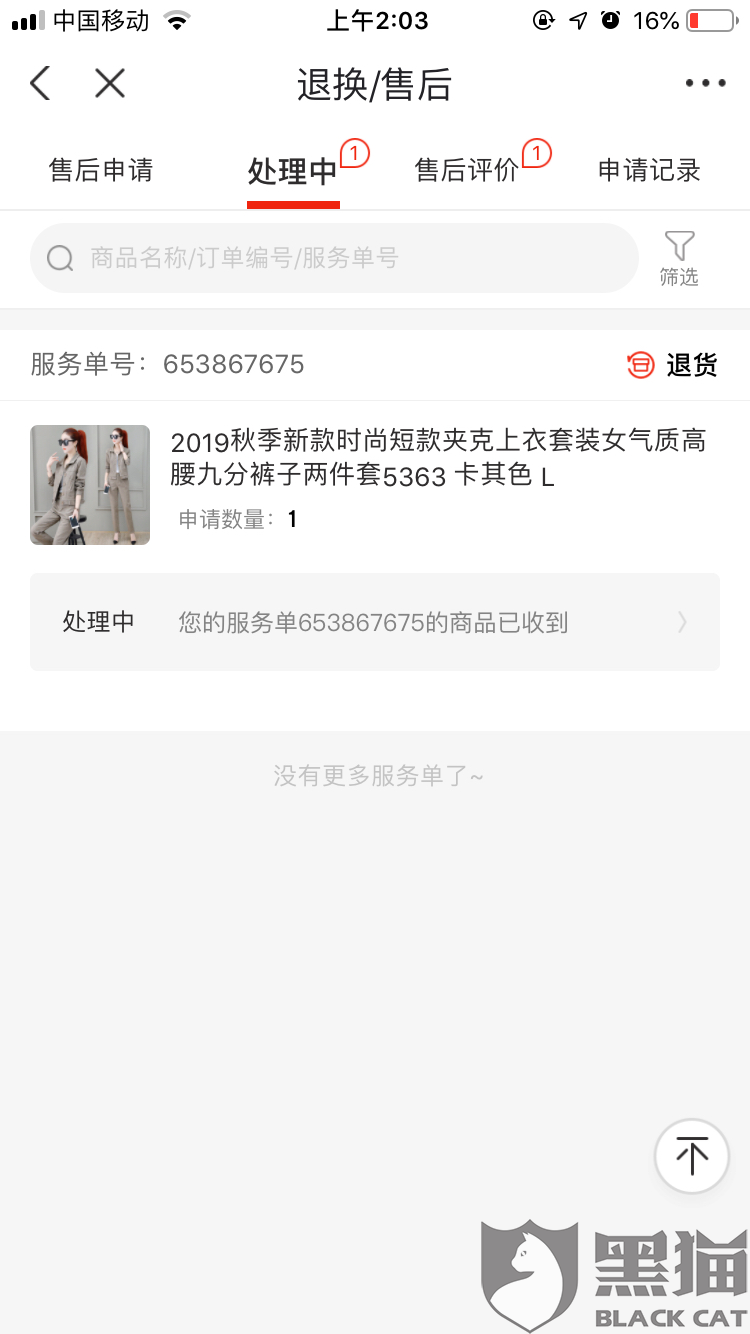Open the 申请记录 tab

click(649, 171)
